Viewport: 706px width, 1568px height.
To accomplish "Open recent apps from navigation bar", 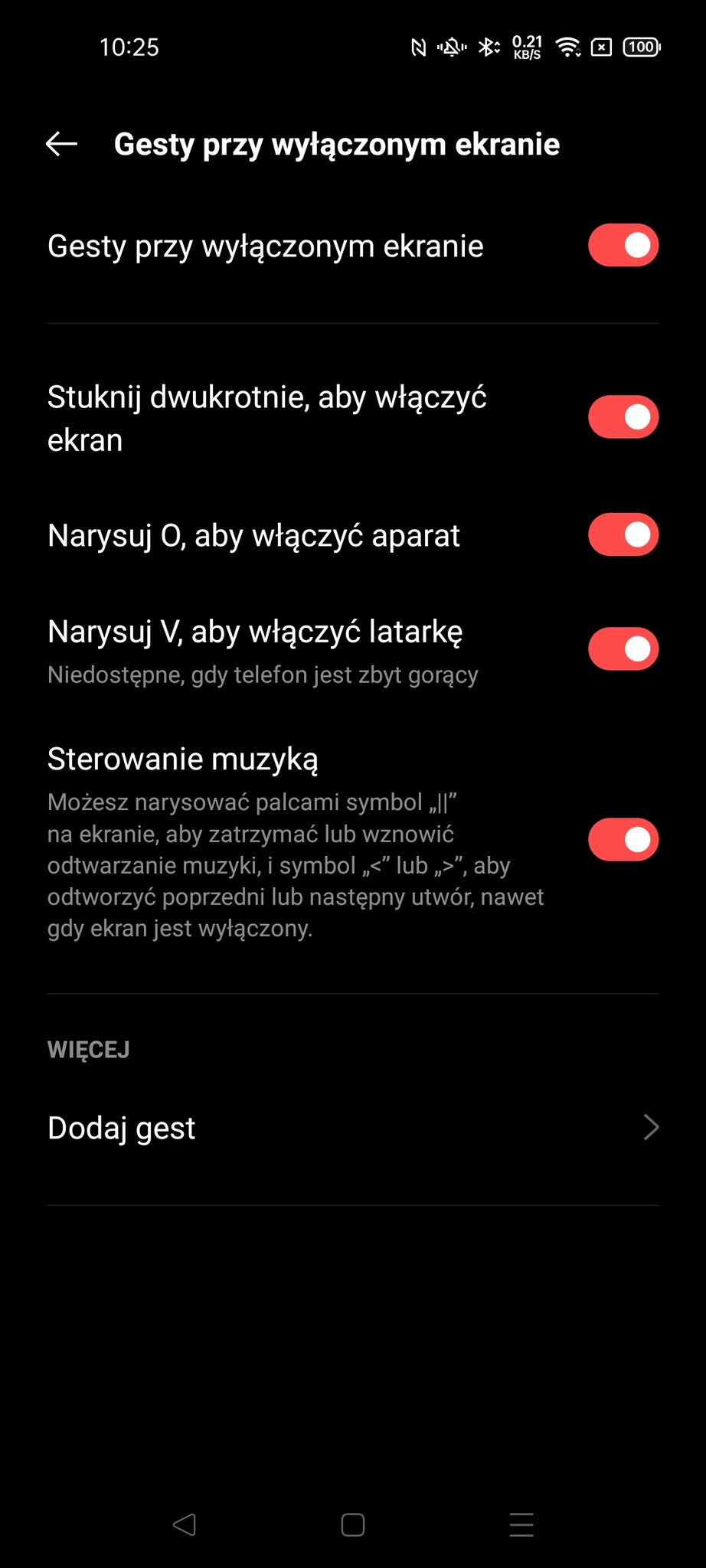I will [x=521, y=1524].
